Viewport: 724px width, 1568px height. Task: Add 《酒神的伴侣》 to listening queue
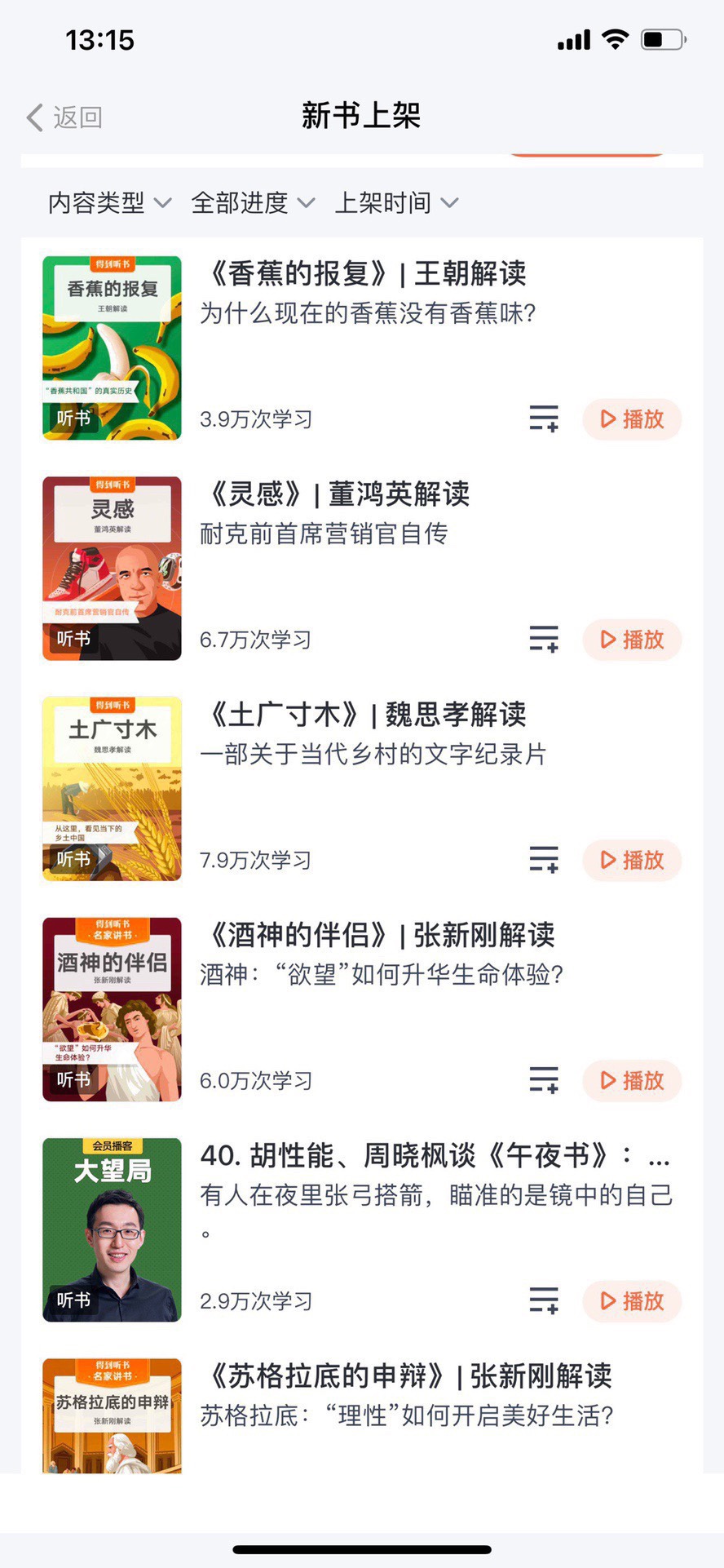tap(543, 1079)
